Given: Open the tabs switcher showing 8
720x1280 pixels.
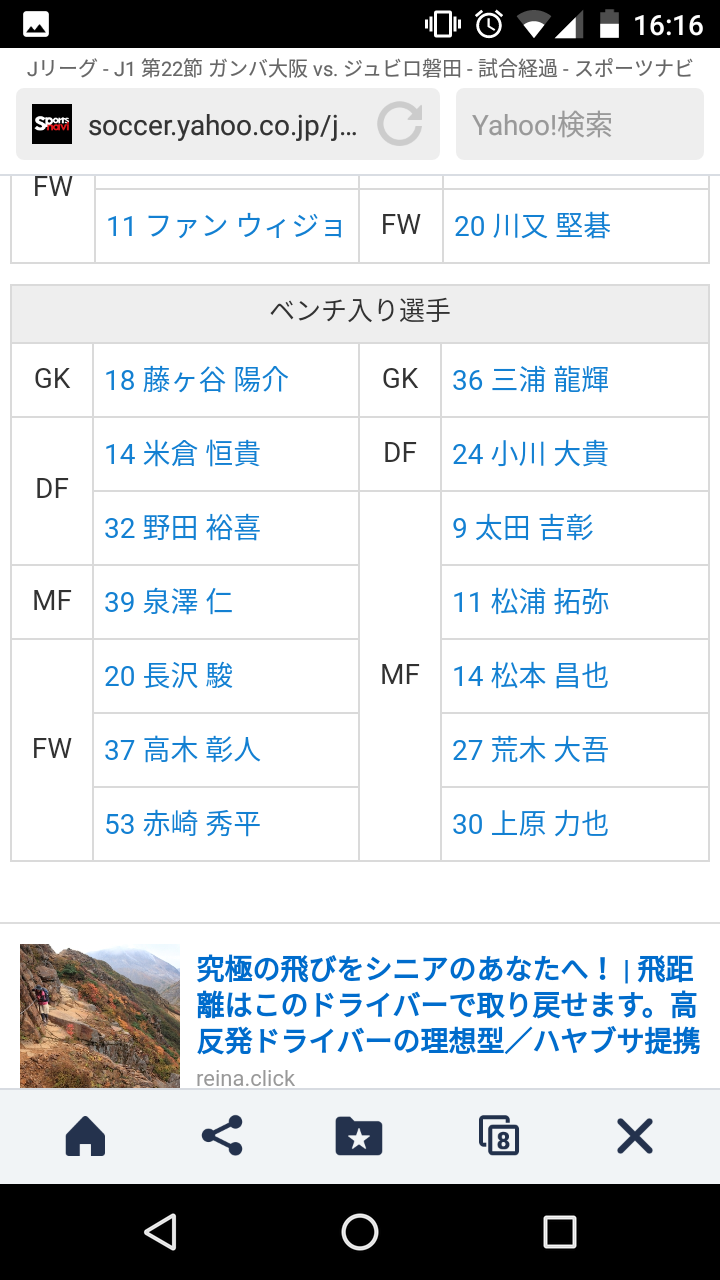Looking at the screenshot, I should [x=498, y=1137].
